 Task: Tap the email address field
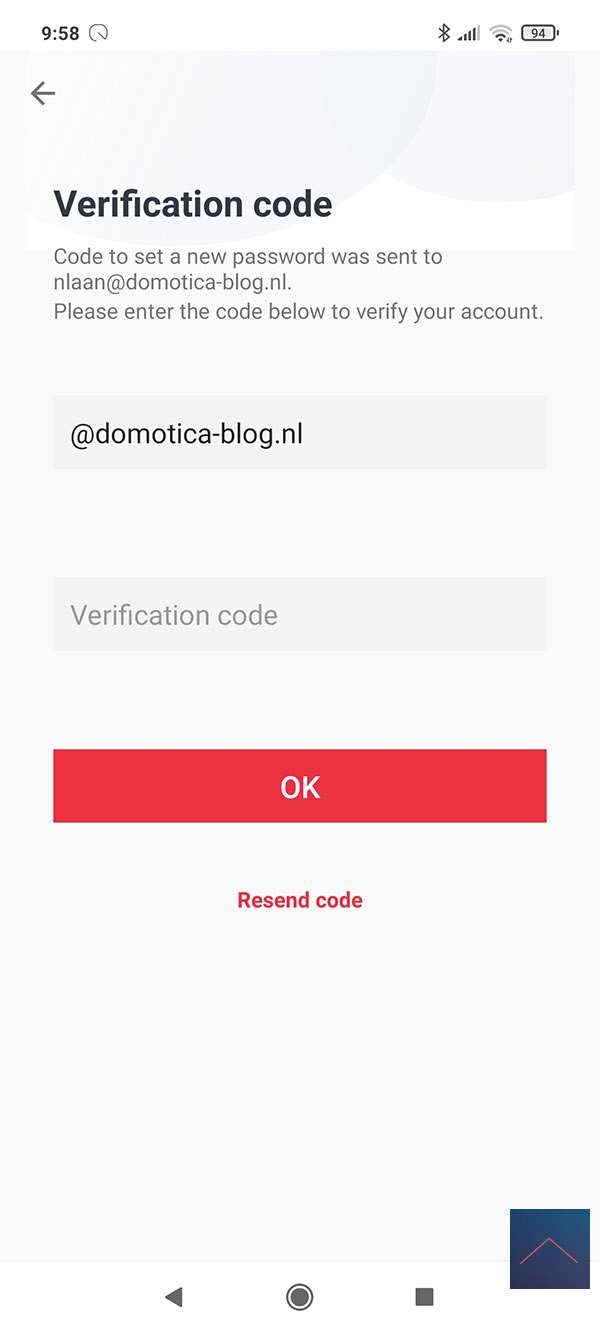299,433
